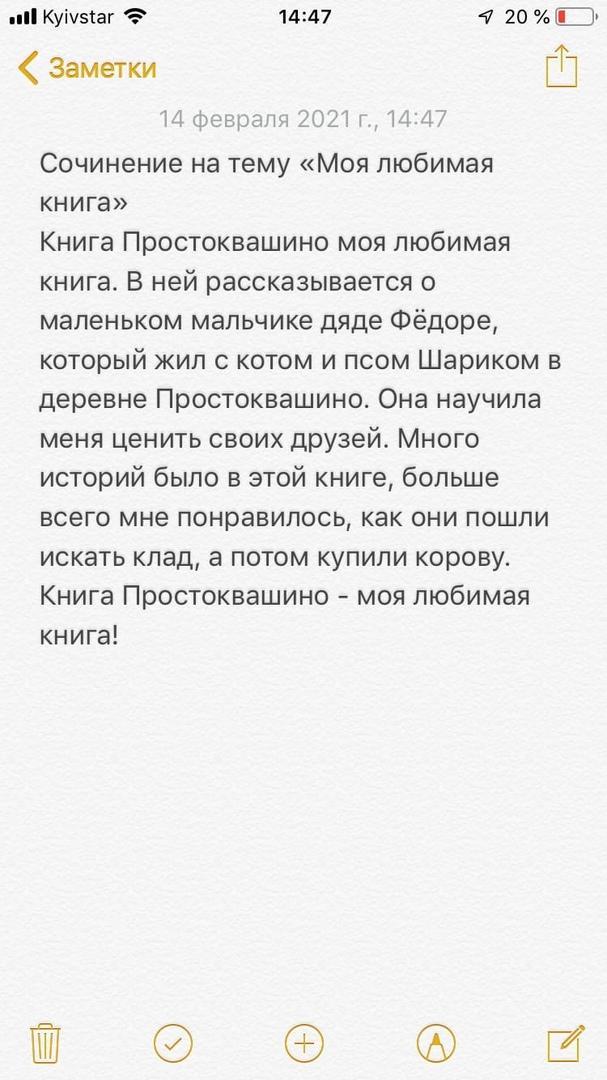Add a checklist to the note

[173, 1043]
